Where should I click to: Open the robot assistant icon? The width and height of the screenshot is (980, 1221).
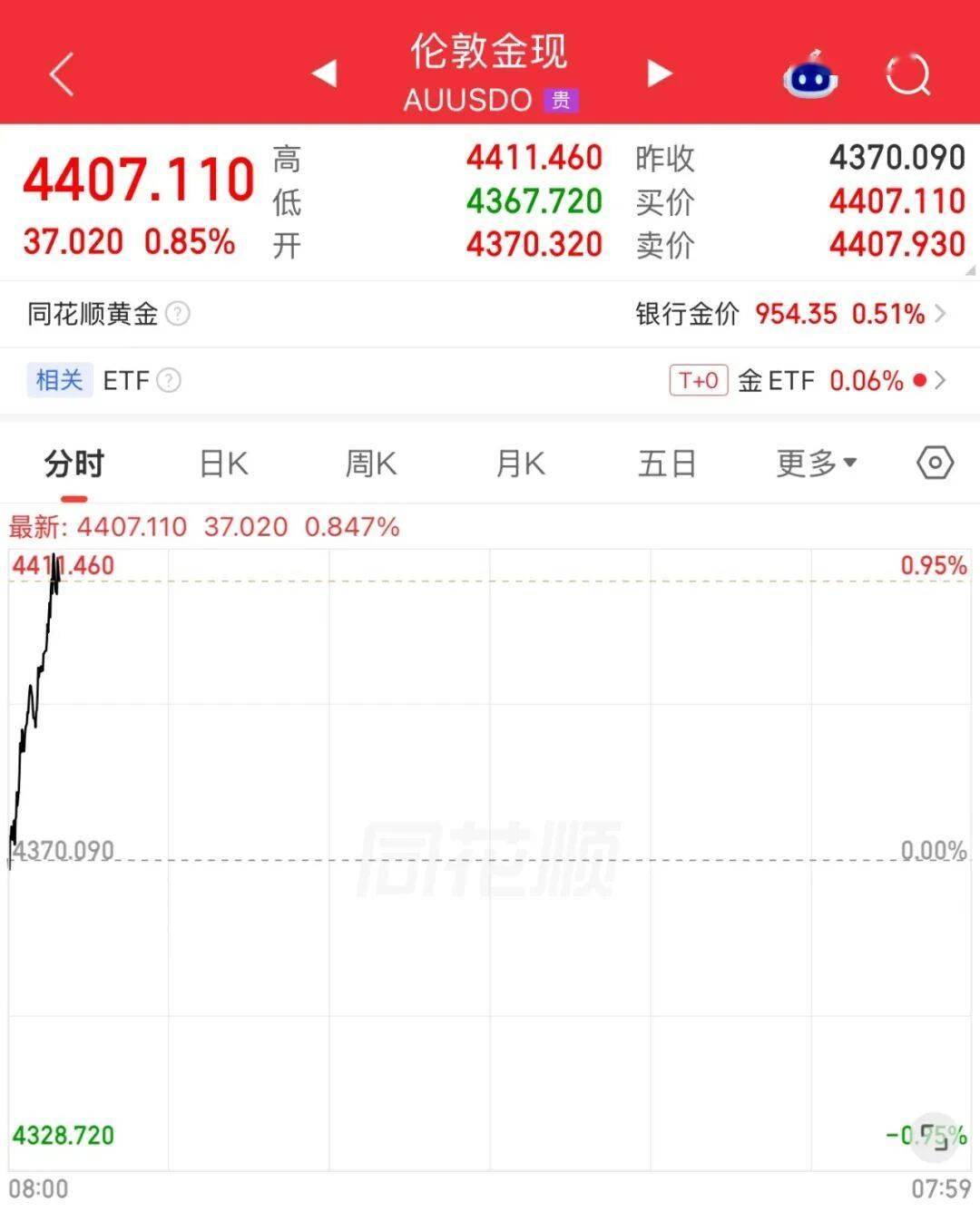(x=809, y=74)
